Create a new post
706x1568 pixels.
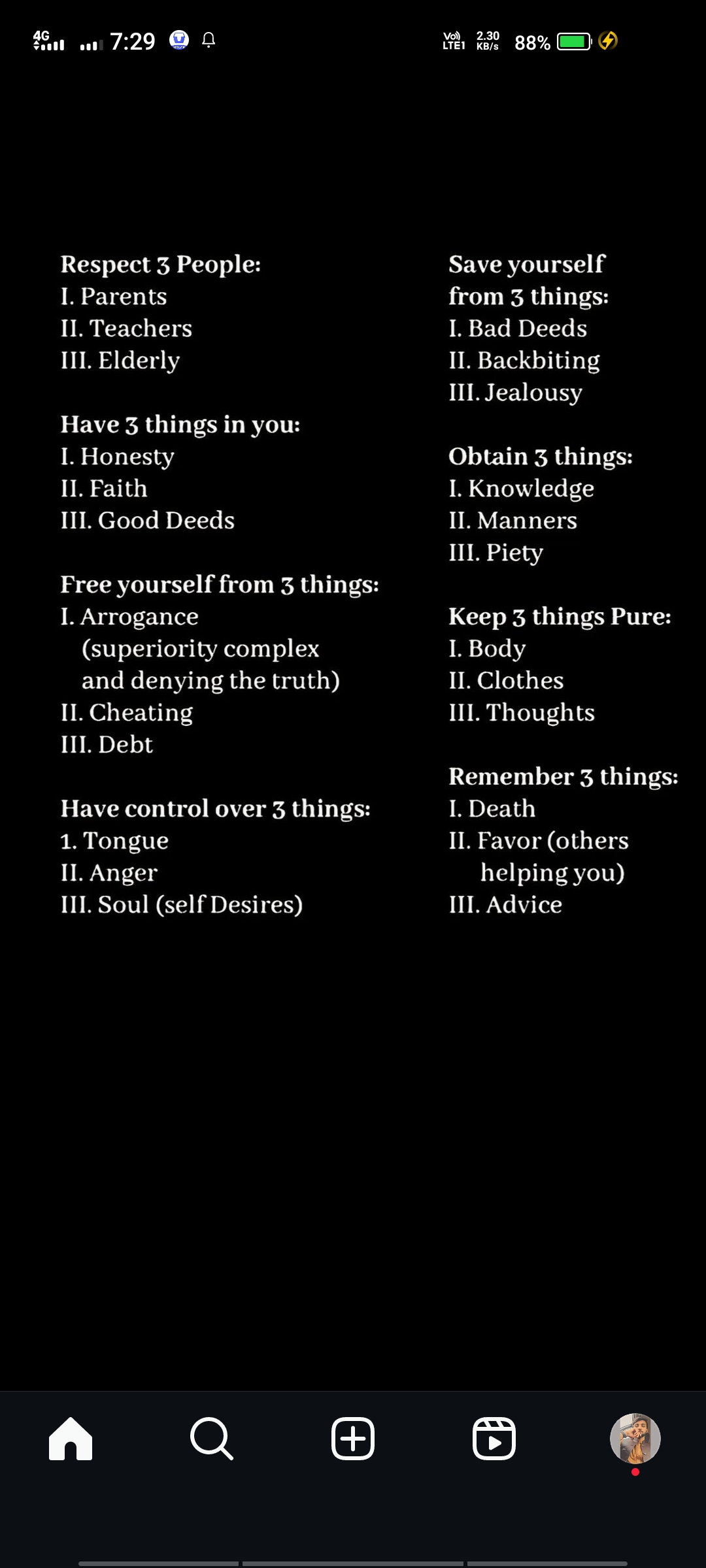pos(353,1439)
